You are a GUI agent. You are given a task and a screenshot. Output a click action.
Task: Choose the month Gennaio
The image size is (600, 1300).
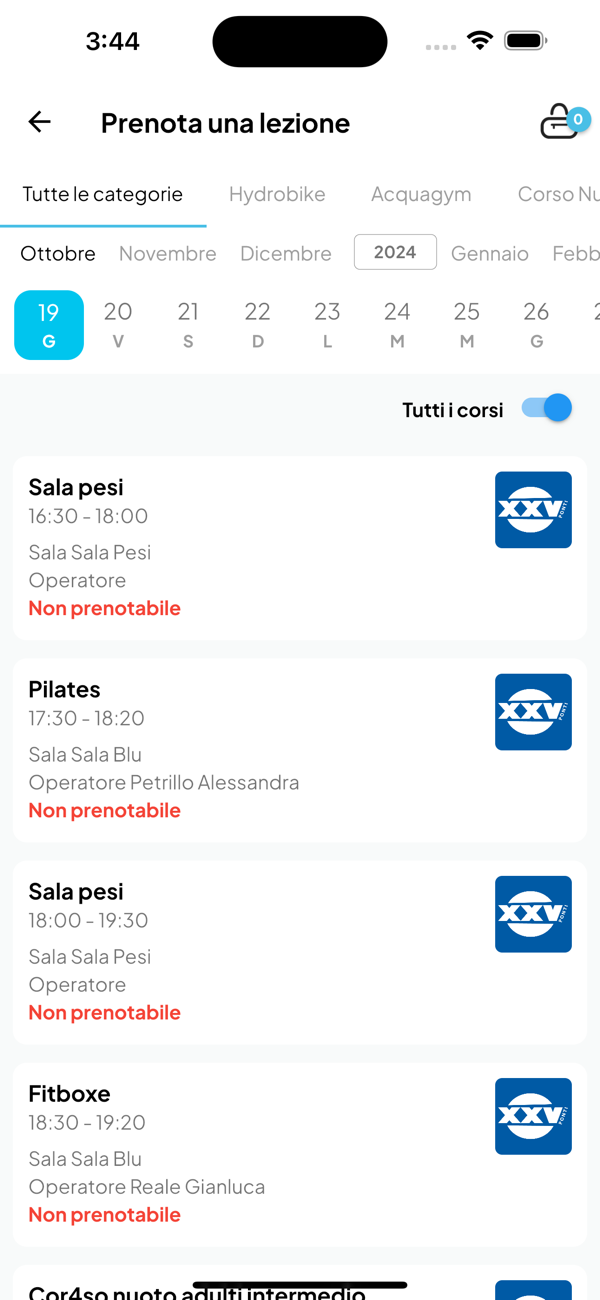tap(490, 253)
